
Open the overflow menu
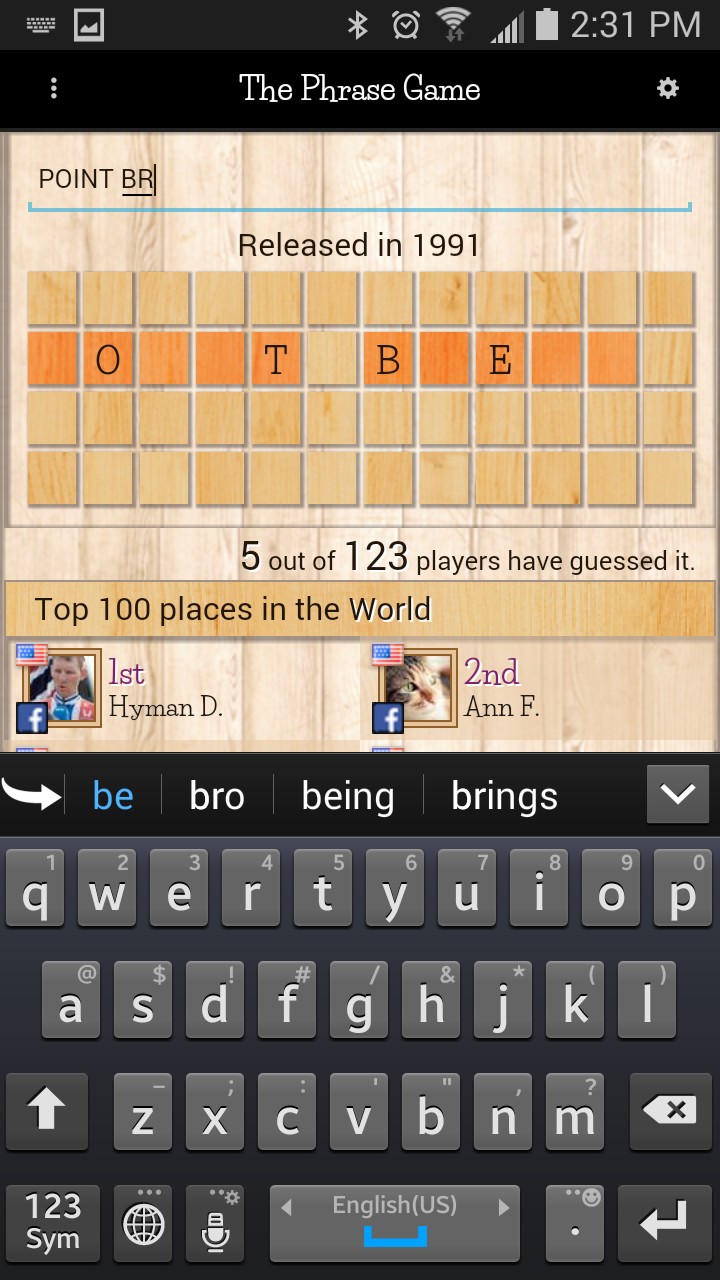point(54,89)
